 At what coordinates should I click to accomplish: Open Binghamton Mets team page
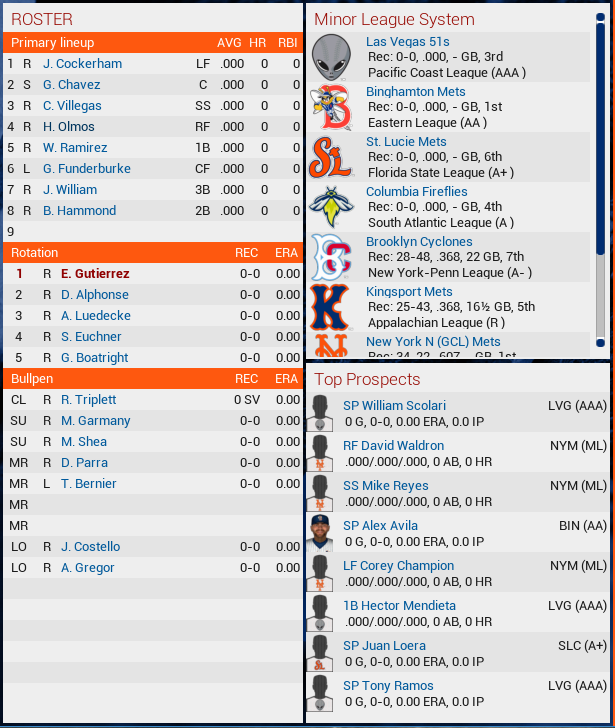pos(415,92)
